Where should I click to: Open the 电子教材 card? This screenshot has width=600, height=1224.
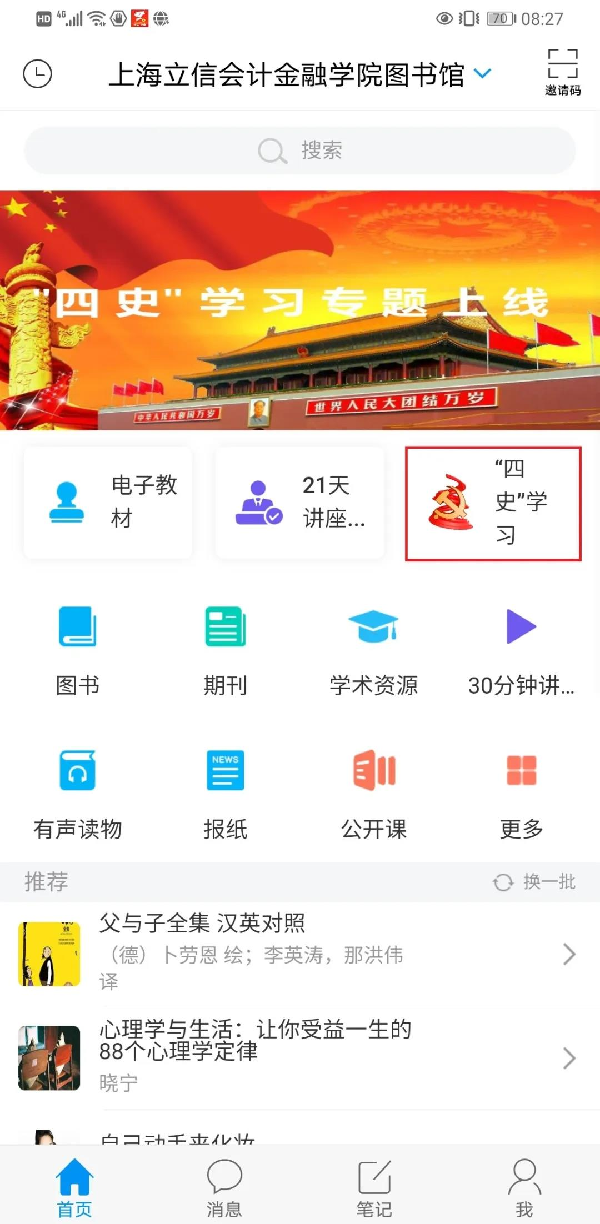point(108,503)
